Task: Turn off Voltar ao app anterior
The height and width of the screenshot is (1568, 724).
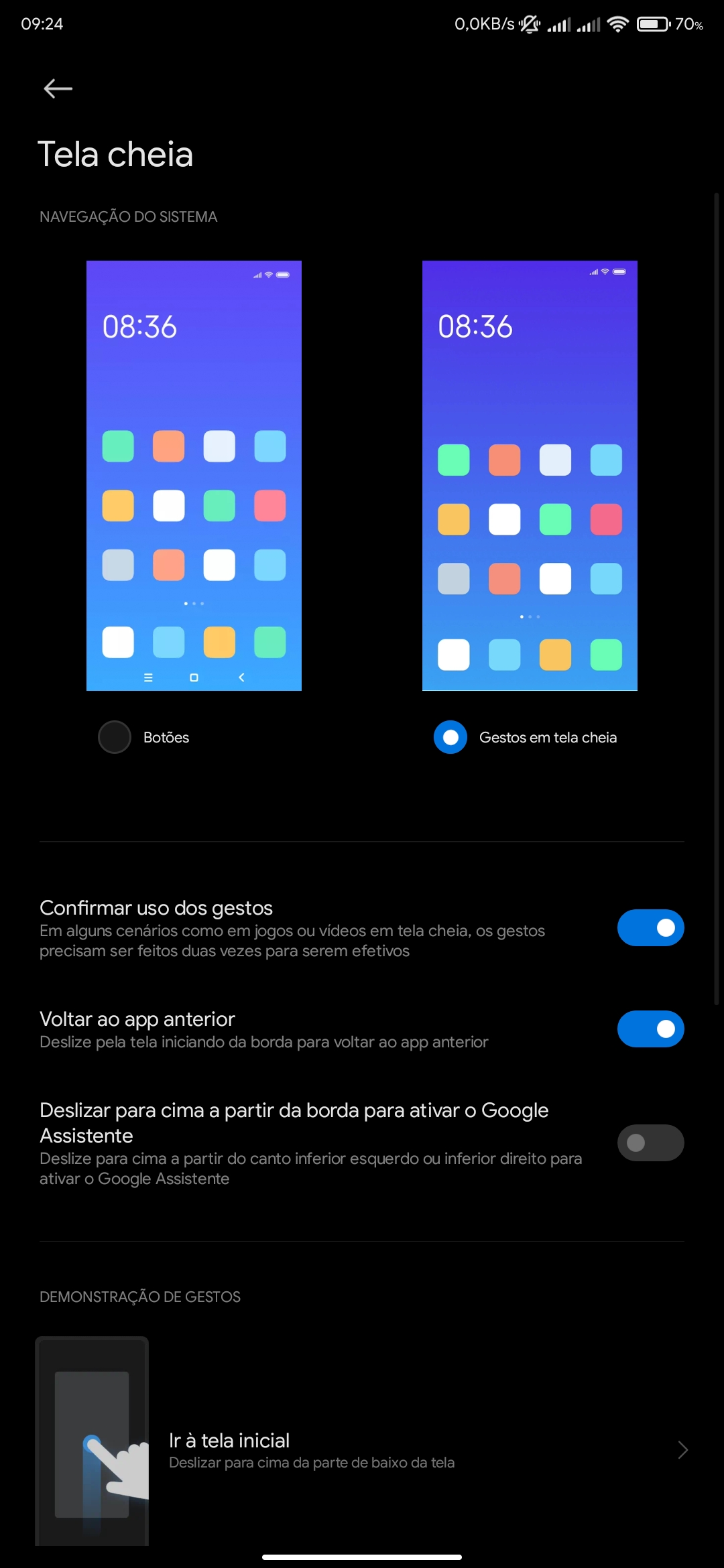Action: [650, 1029]
